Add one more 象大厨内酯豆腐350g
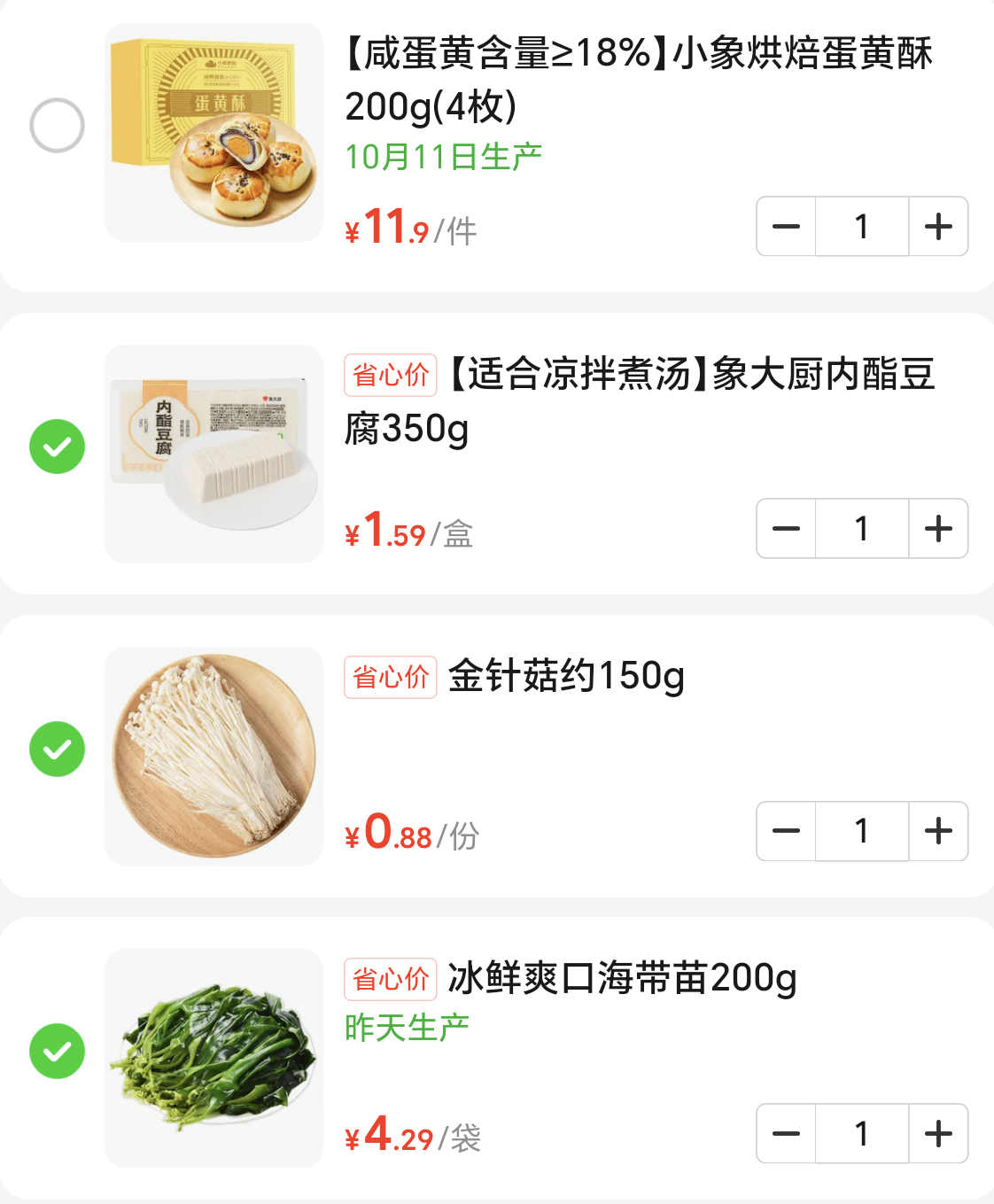 click(x=938, y=529)
